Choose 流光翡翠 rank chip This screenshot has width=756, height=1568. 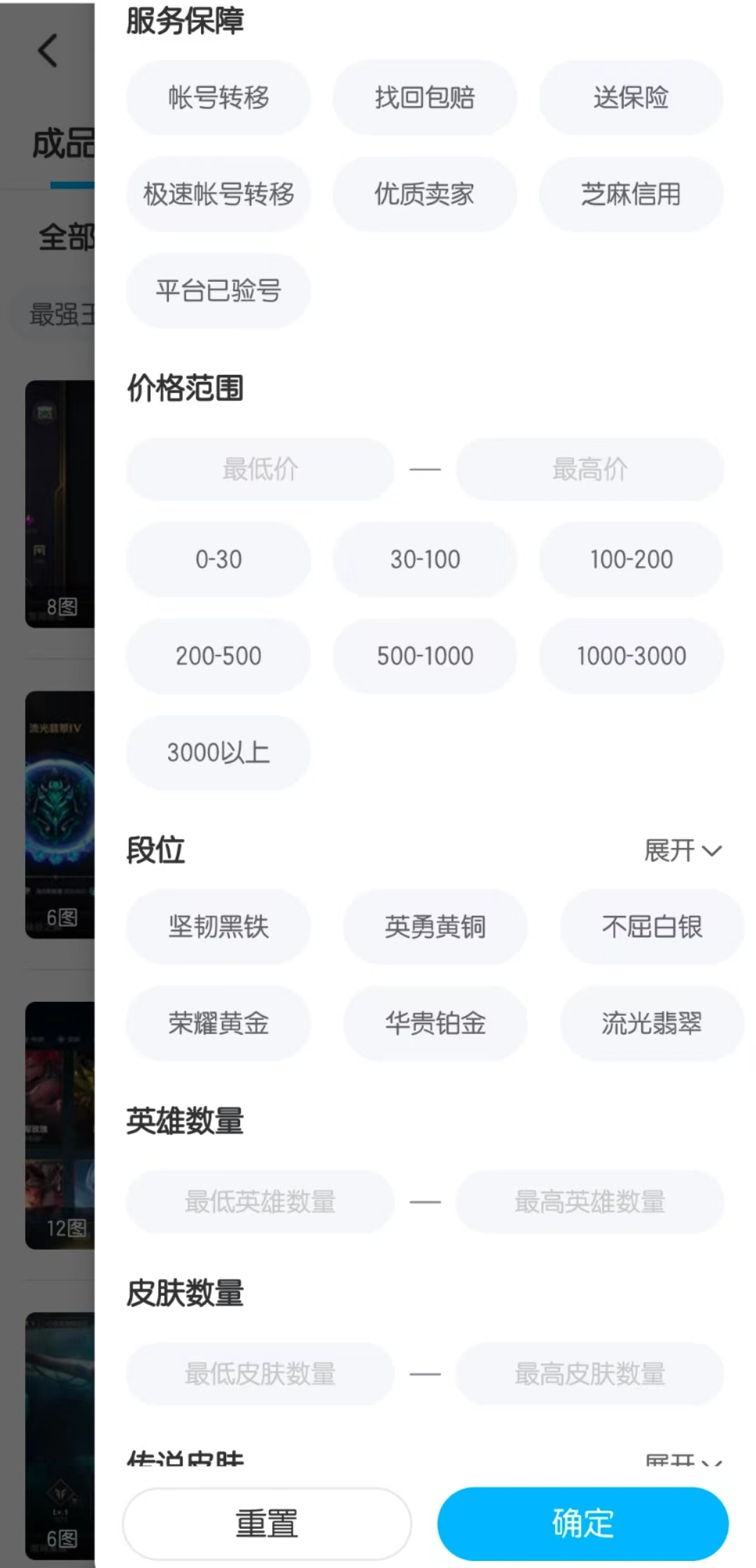point(651,1023)
